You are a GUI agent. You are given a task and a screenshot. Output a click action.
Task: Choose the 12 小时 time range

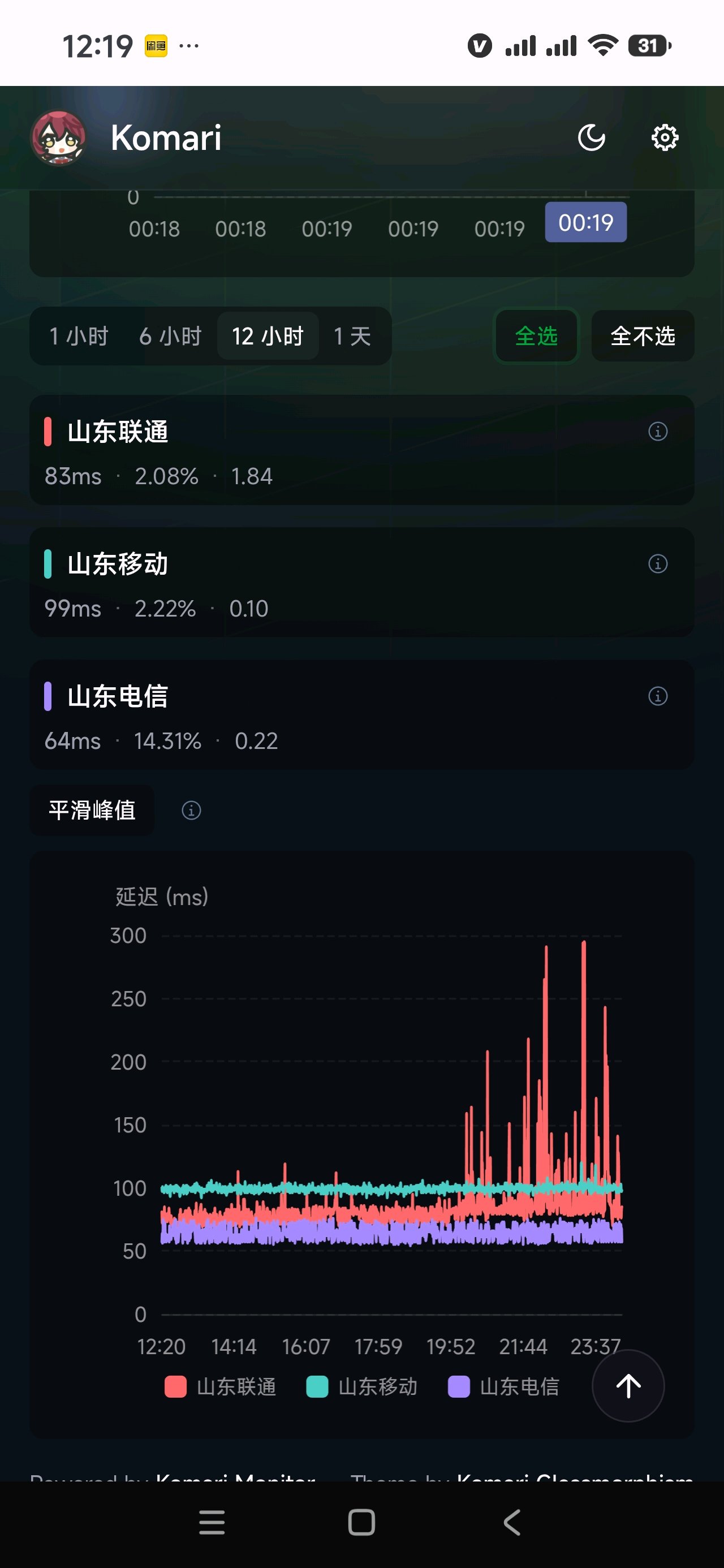click(x=268, y=336)
